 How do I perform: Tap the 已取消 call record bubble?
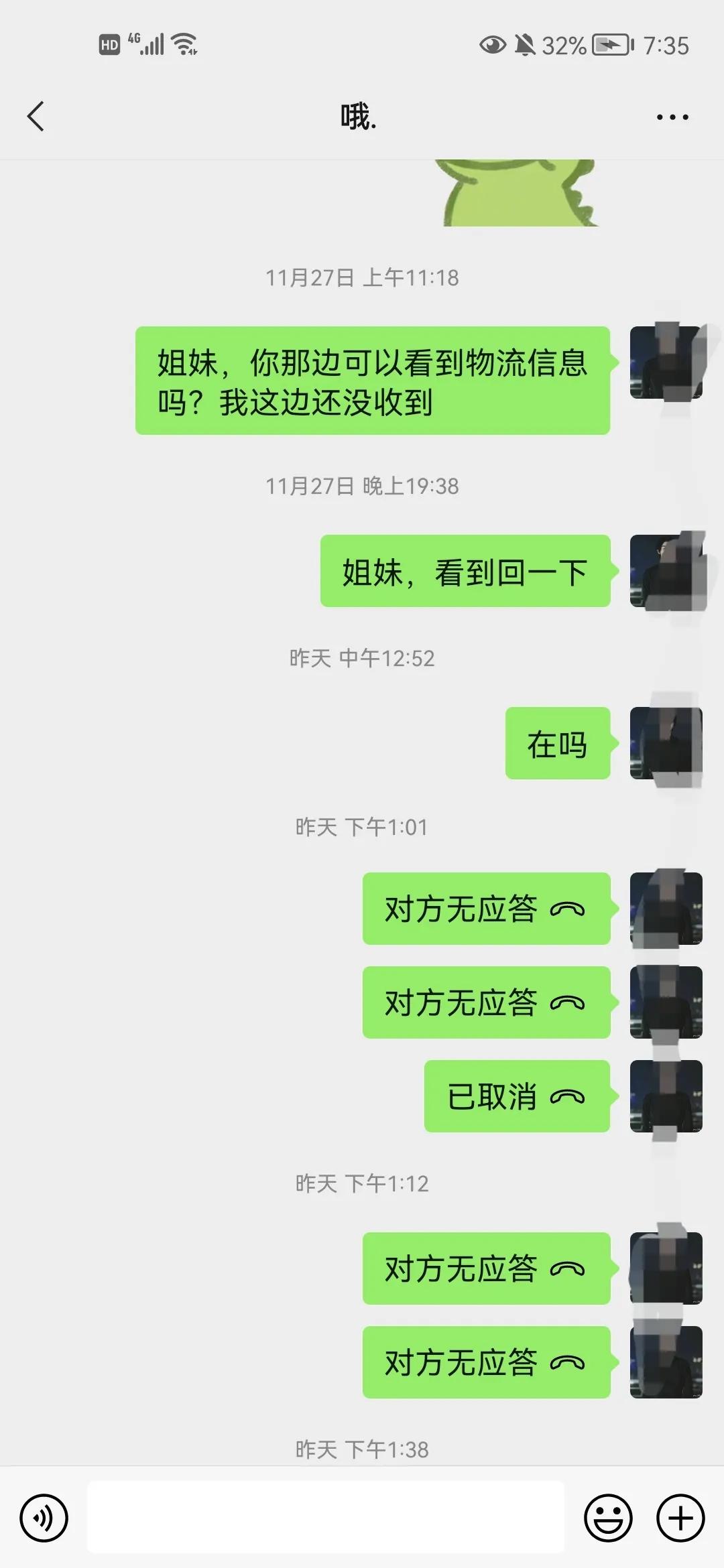click(x=516, y=1096)
